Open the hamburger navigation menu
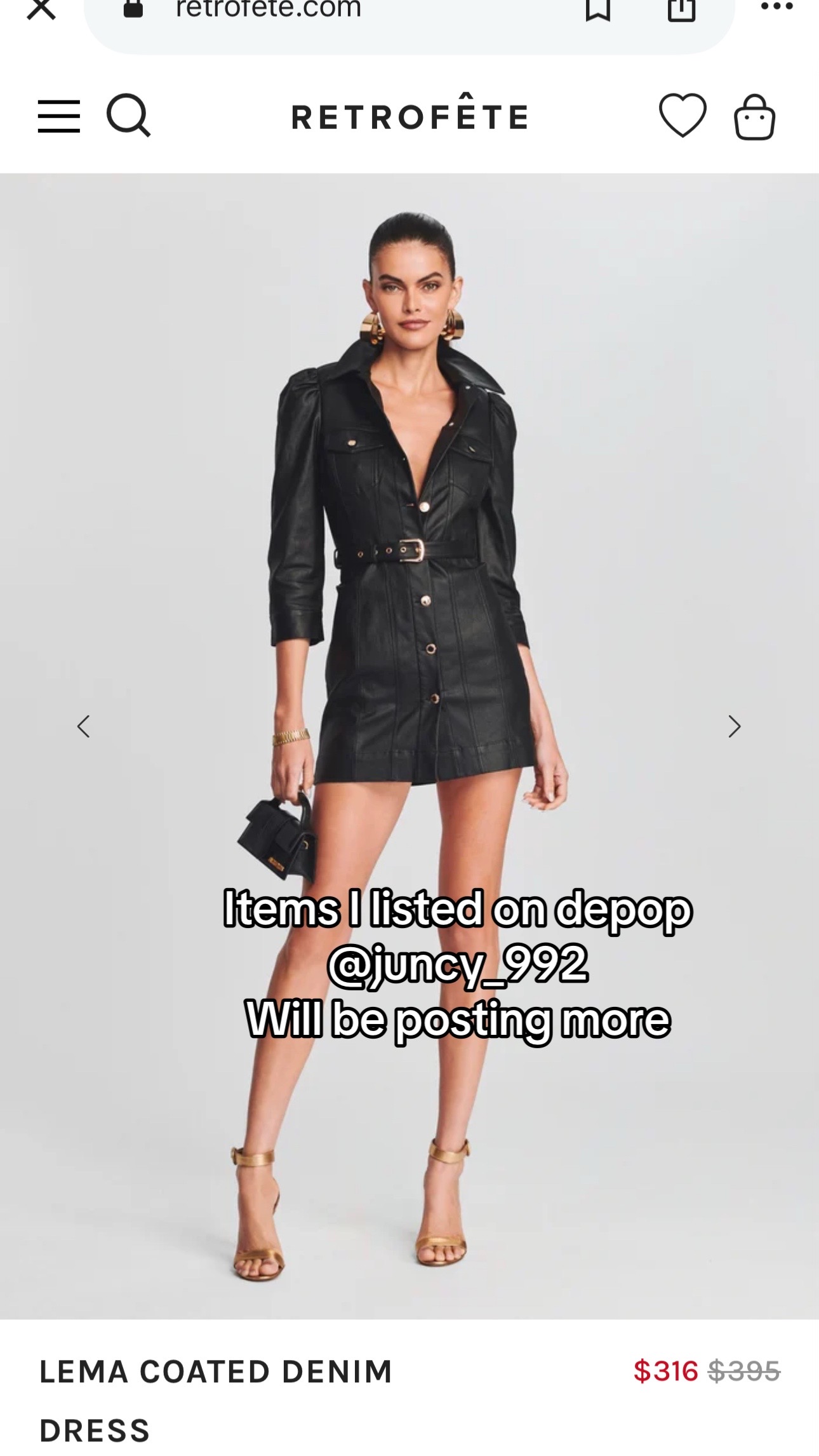The image size is (819, 1456). click(59, 116)
